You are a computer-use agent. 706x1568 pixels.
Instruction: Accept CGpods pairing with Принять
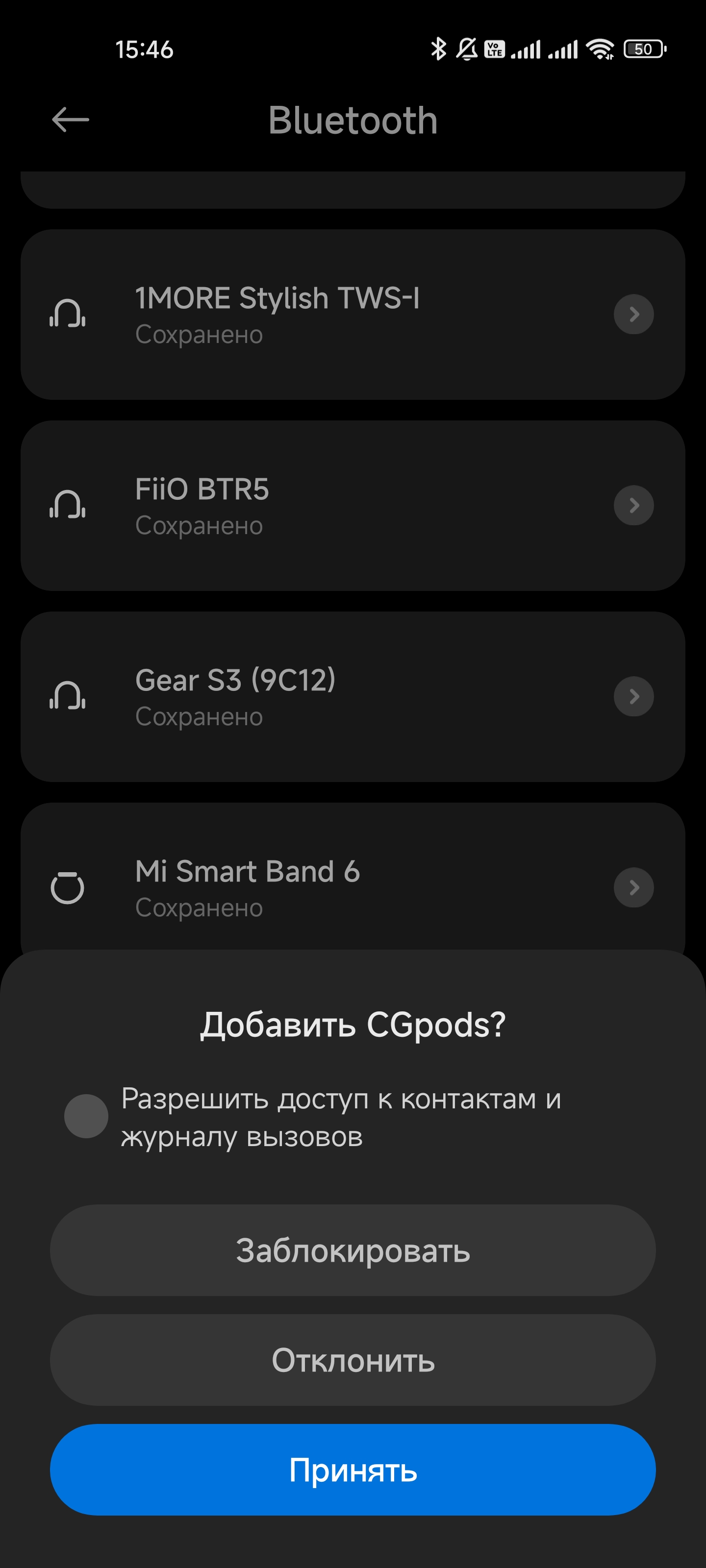click(353, 1470)
